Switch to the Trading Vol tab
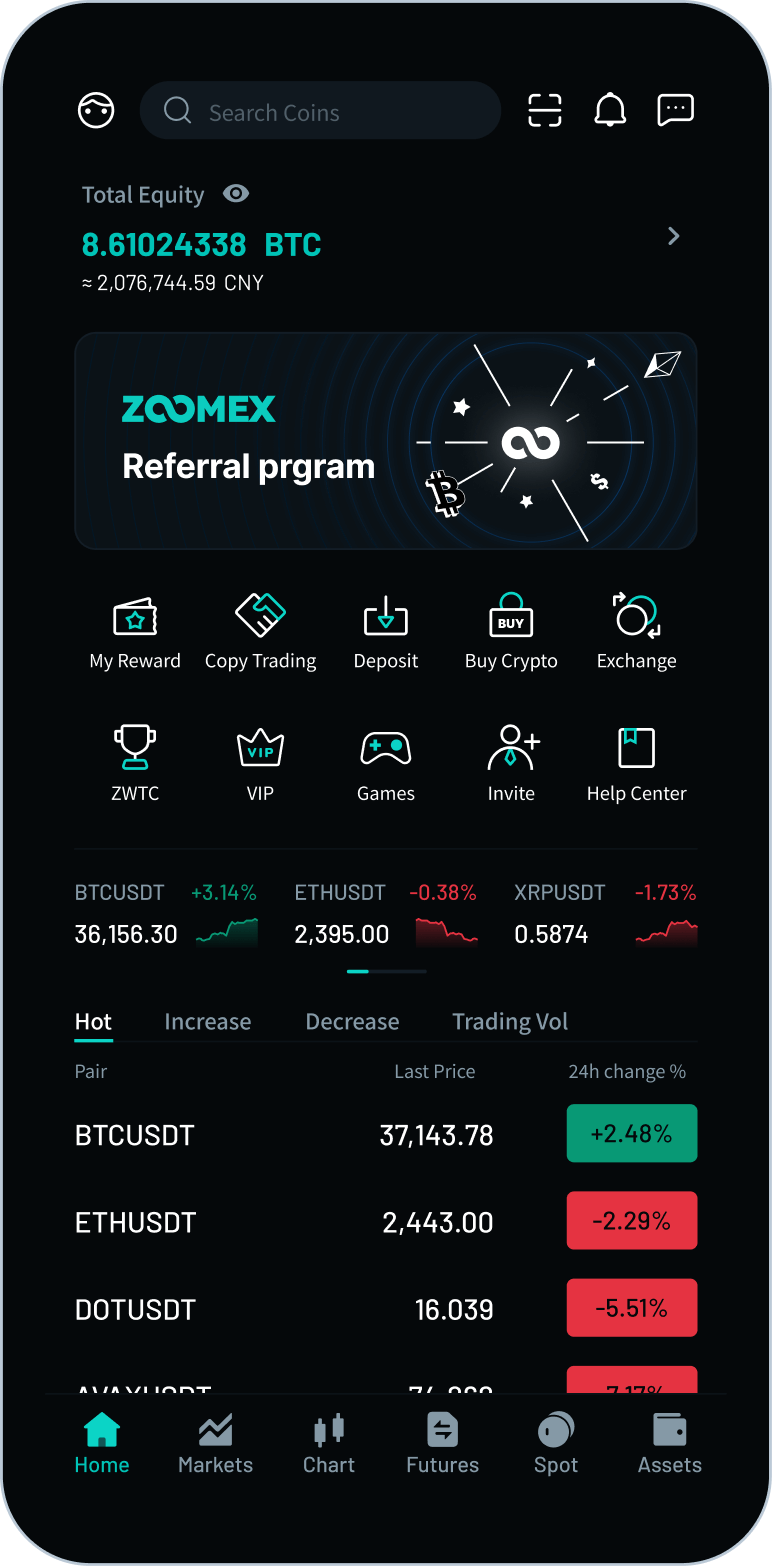 510,1021
